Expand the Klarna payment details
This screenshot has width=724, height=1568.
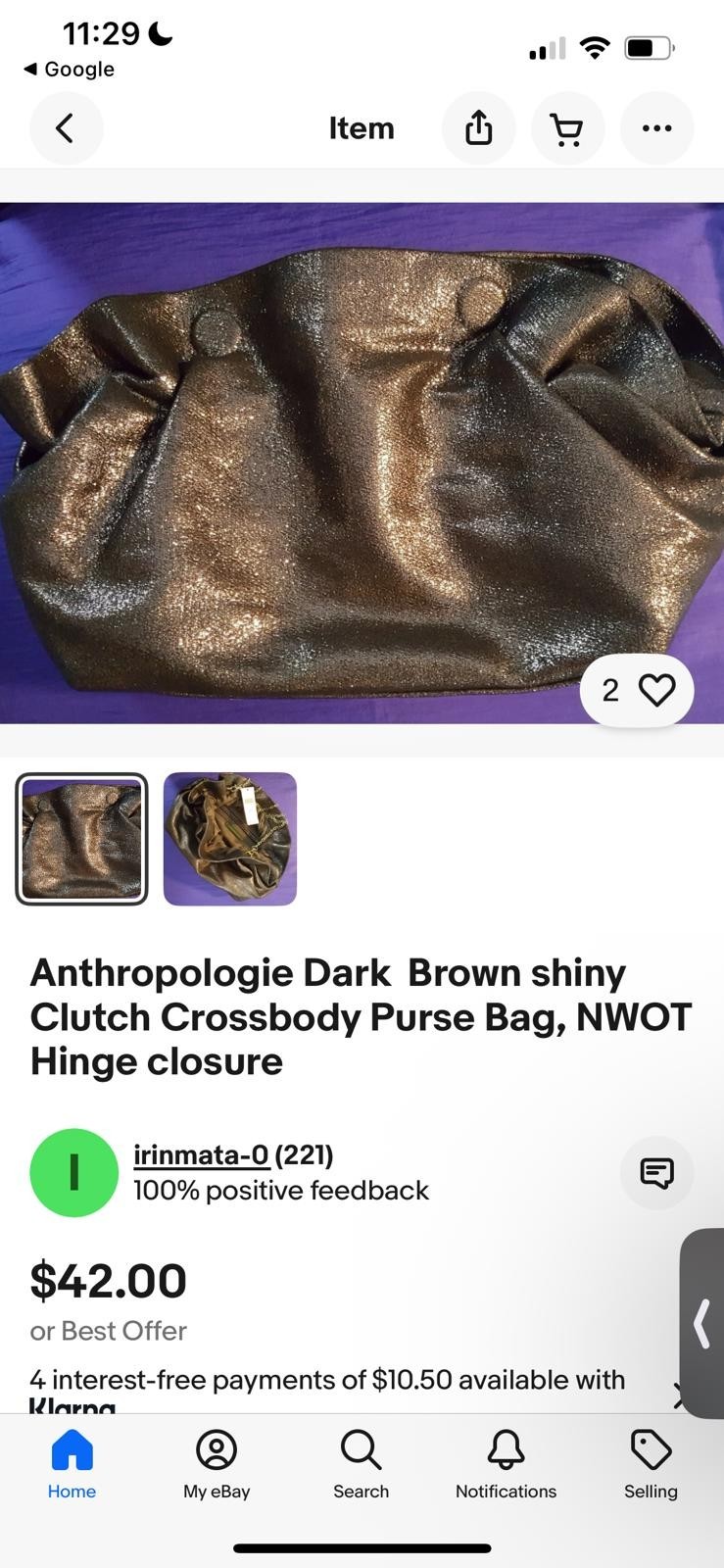coord(678,1396)
